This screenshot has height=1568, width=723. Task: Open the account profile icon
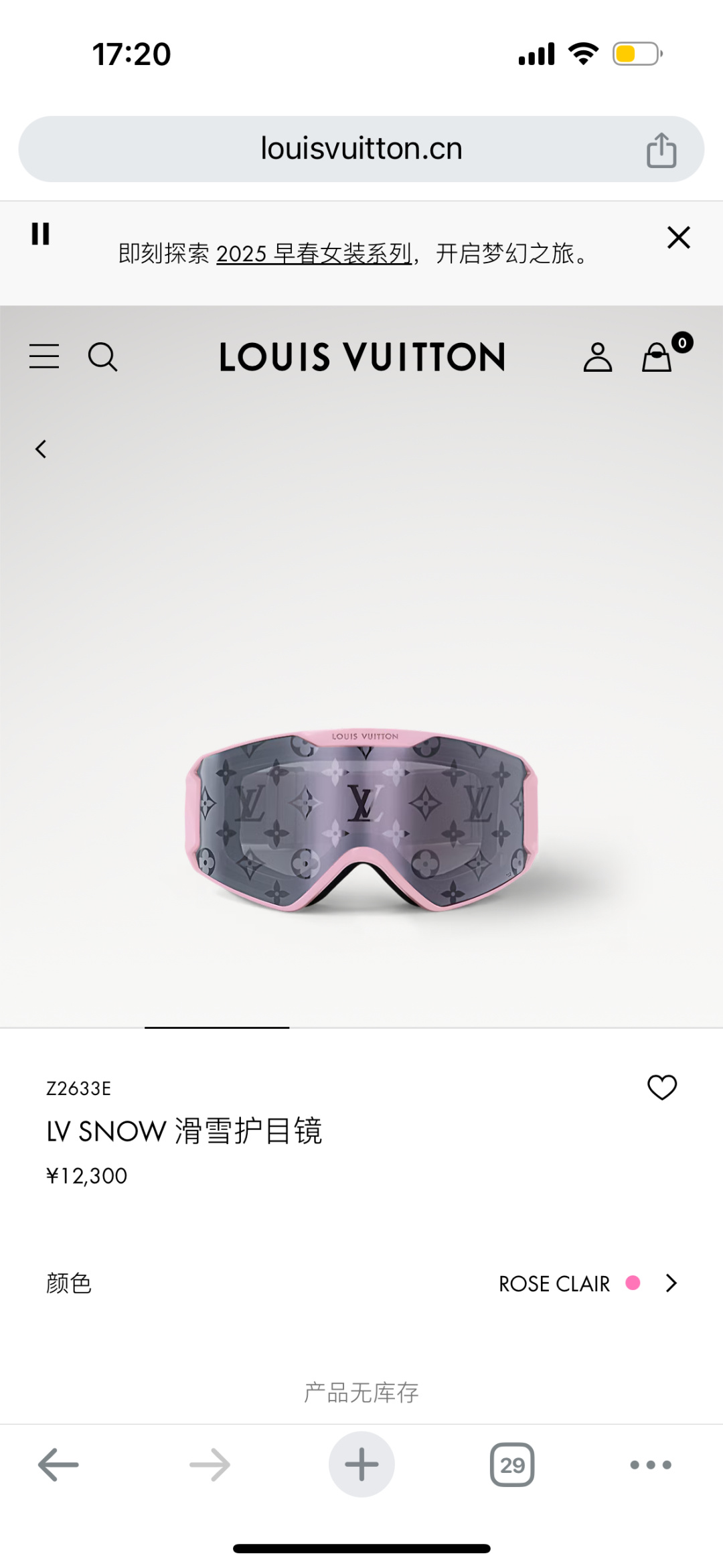click(597, 356)
